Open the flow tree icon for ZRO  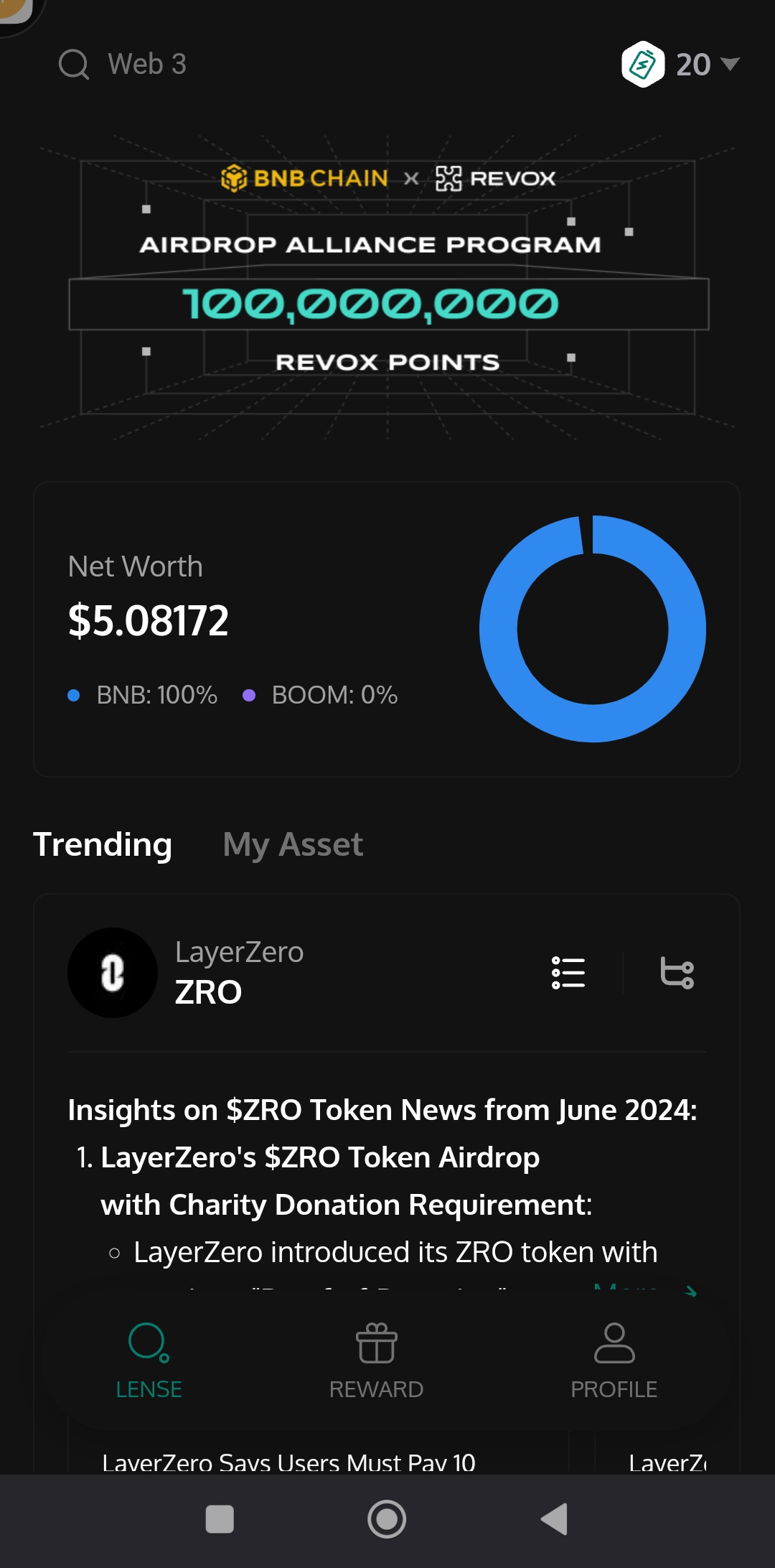677,973
